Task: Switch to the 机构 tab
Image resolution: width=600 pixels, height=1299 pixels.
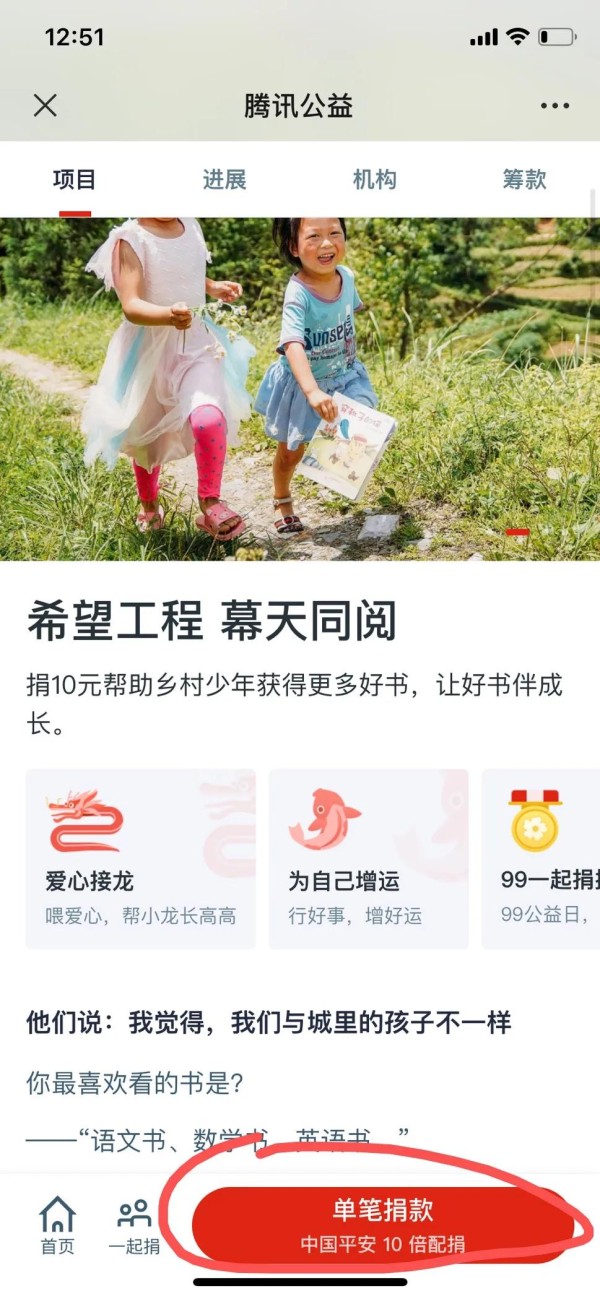Action: click(x=375, y=180)
